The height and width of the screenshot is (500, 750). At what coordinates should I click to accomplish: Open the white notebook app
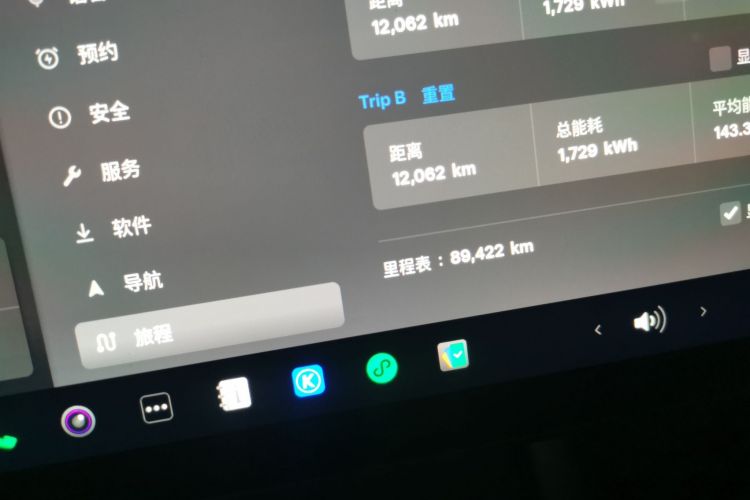(x=233, y=394)
